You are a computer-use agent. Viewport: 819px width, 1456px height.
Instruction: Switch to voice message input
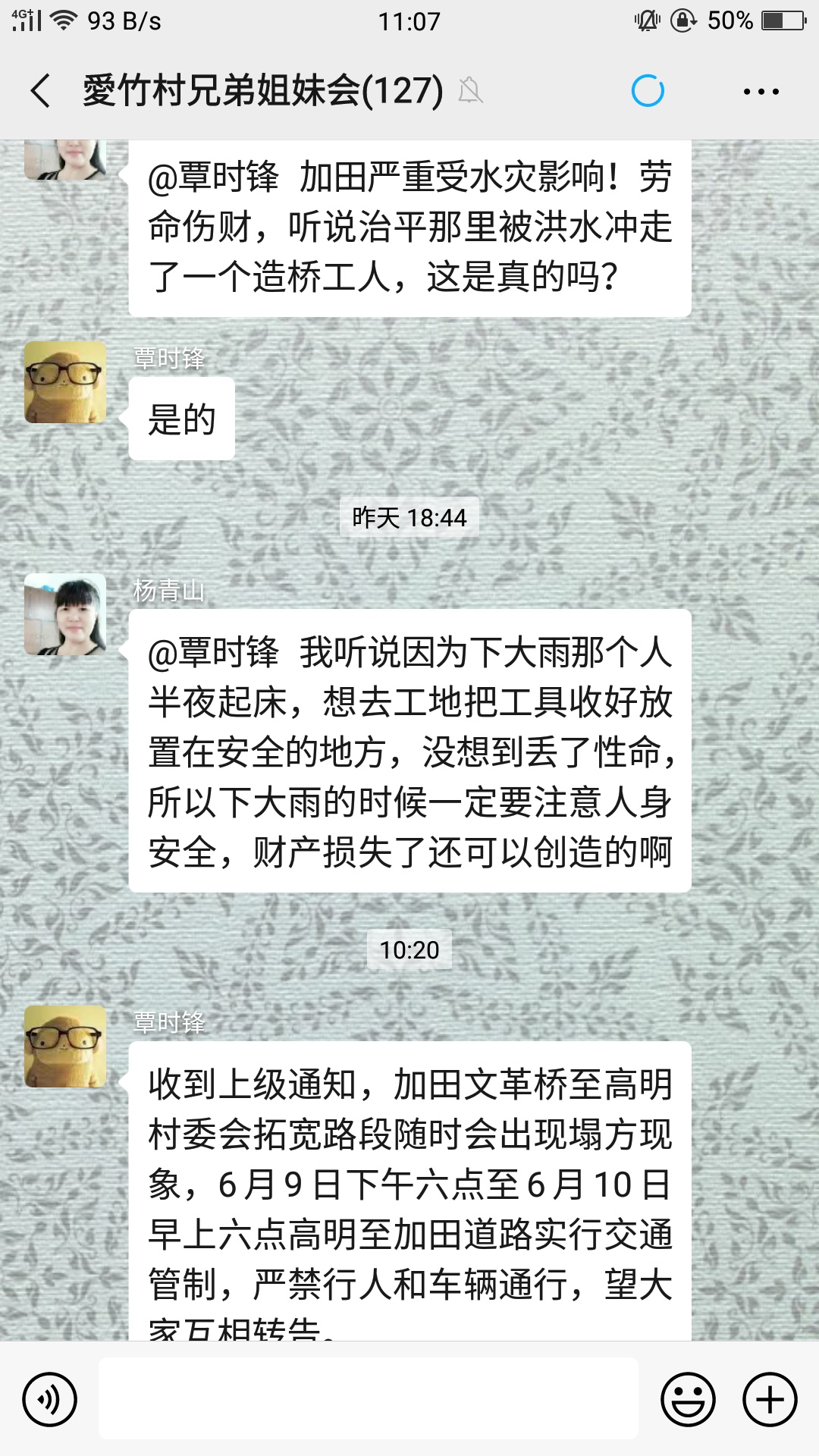50,1399
